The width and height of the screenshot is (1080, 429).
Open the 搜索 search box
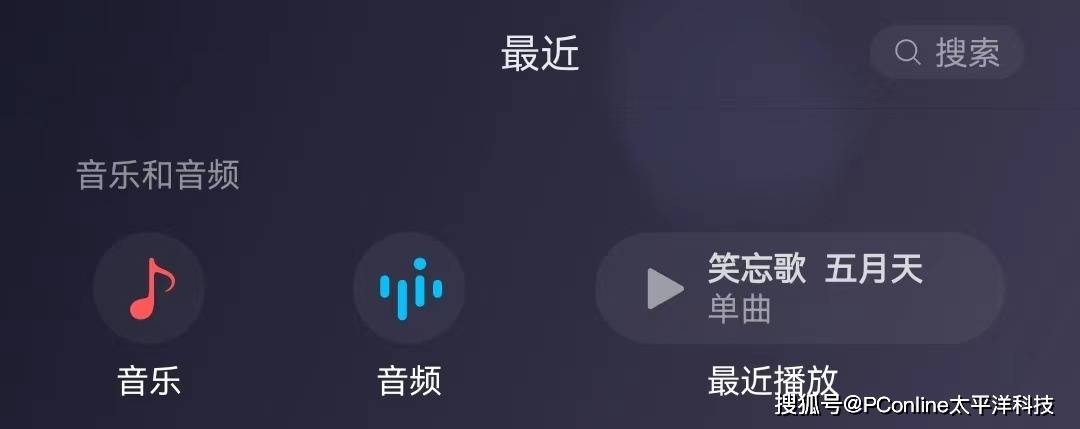click(x=946, y=52)
